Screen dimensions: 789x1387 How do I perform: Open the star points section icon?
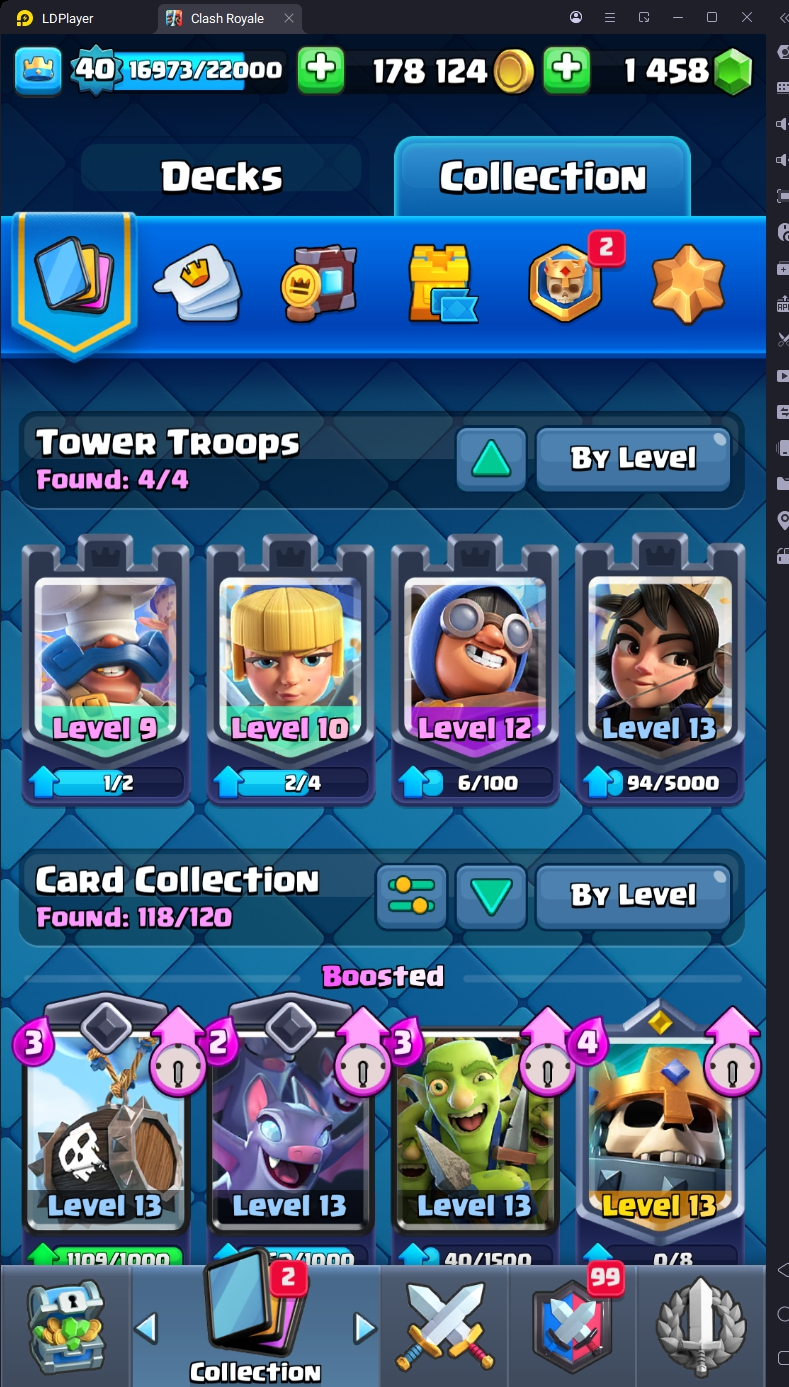pos(687,284)
